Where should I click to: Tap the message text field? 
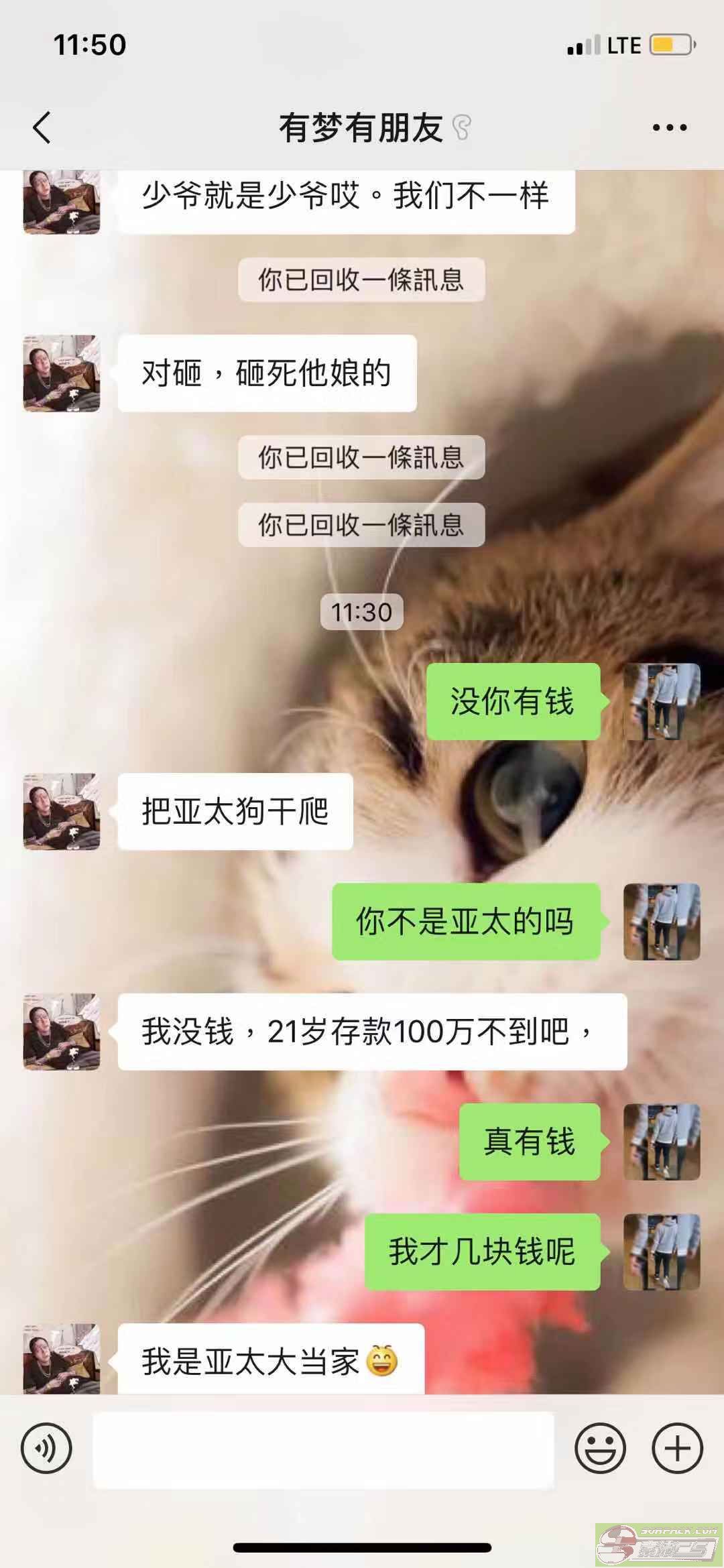point(323,1448)
